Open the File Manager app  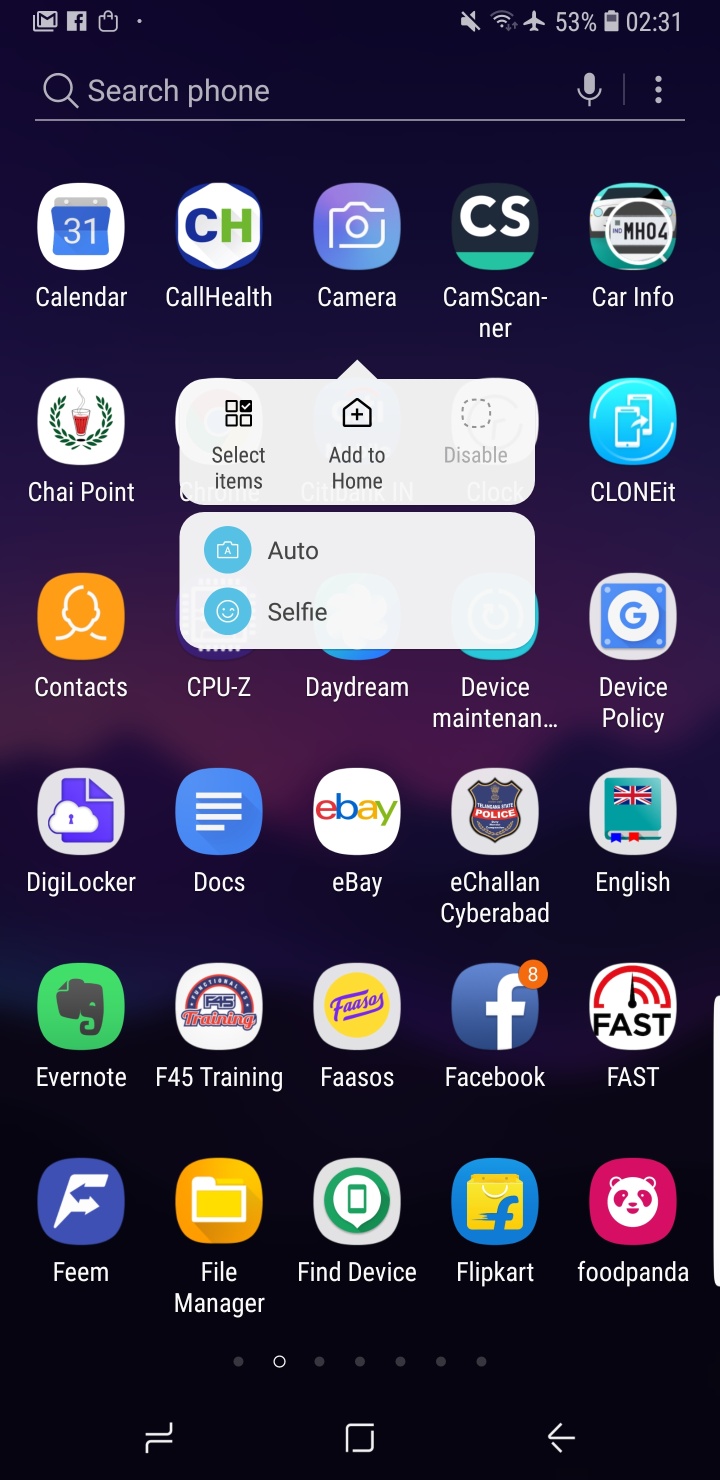(x=219, y=1203)
